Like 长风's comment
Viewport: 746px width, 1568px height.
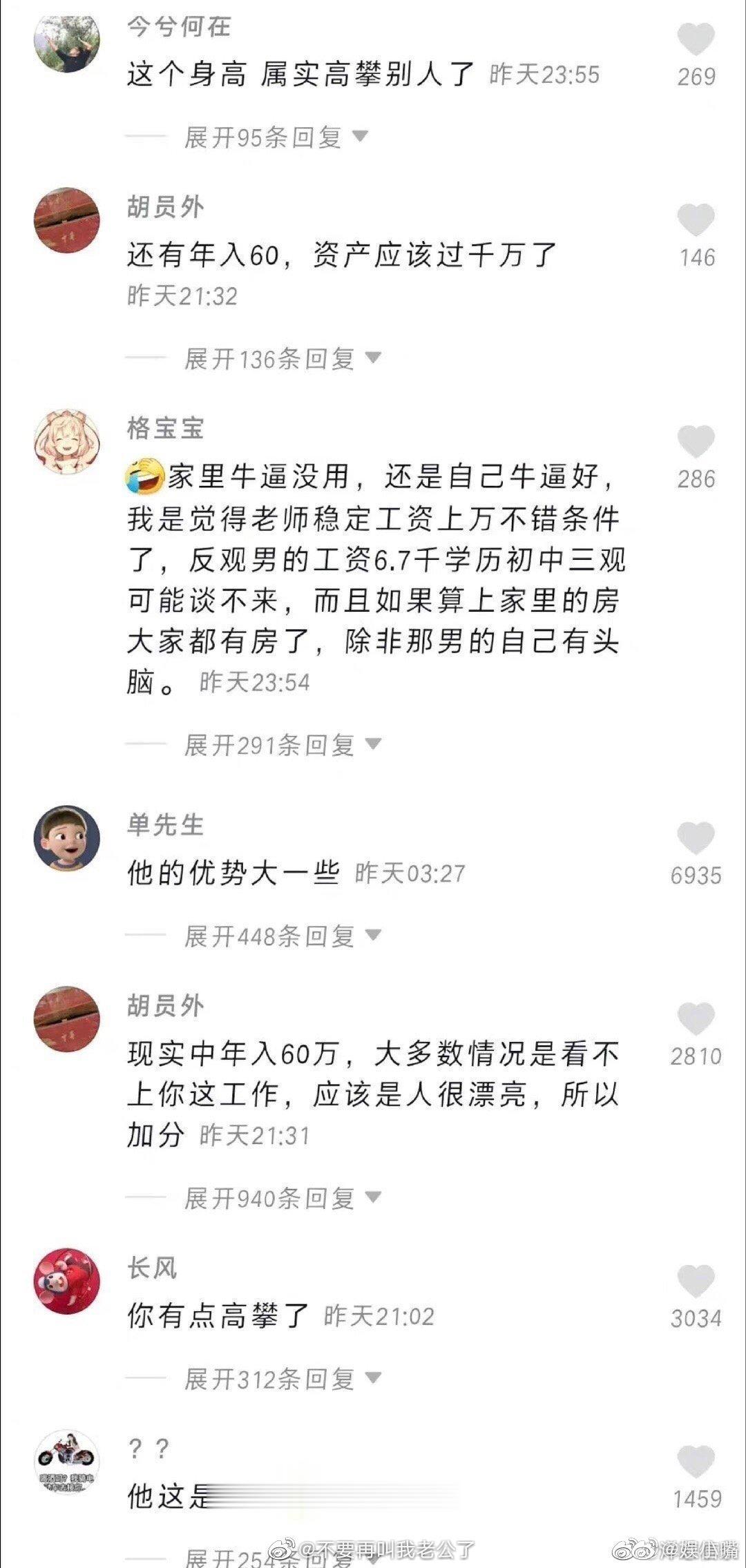[696, 1282]
